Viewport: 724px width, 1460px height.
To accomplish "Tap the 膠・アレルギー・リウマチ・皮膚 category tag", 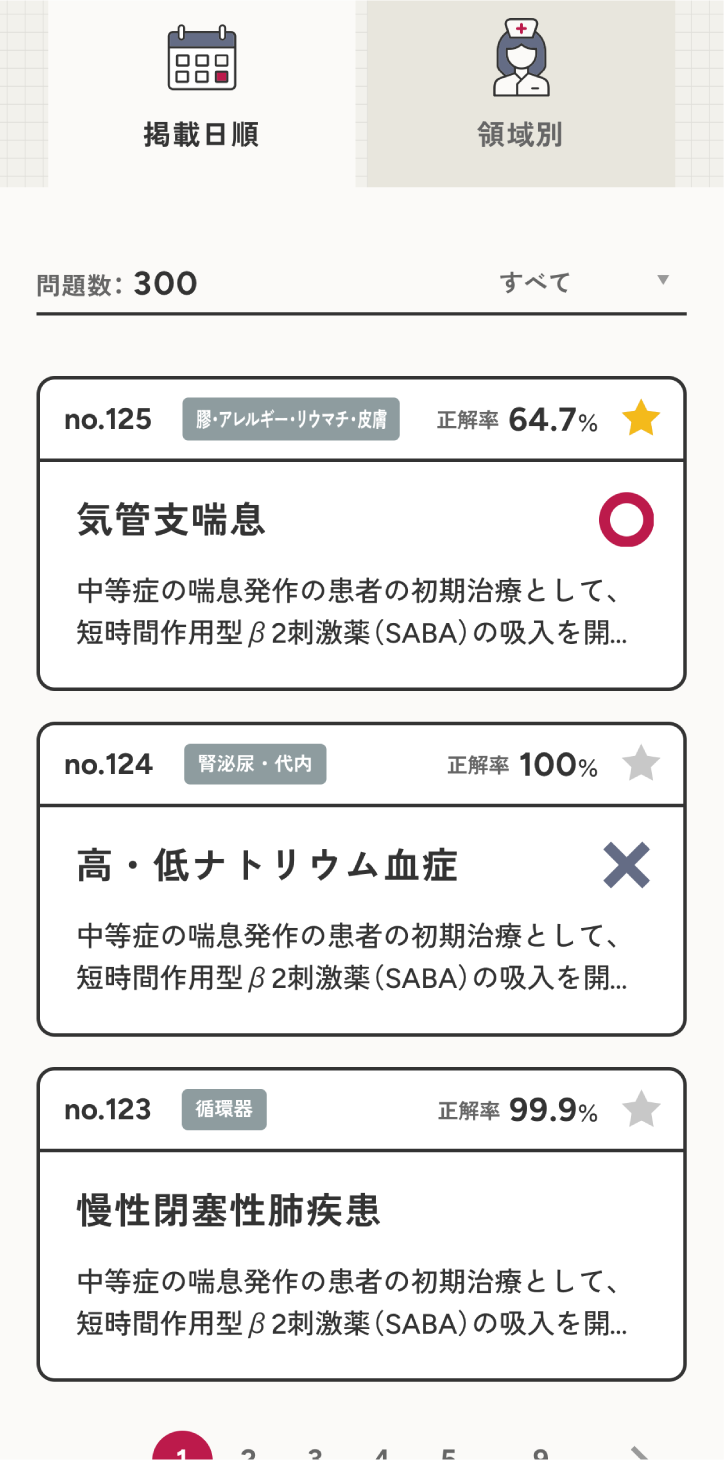I will point(291,419).
